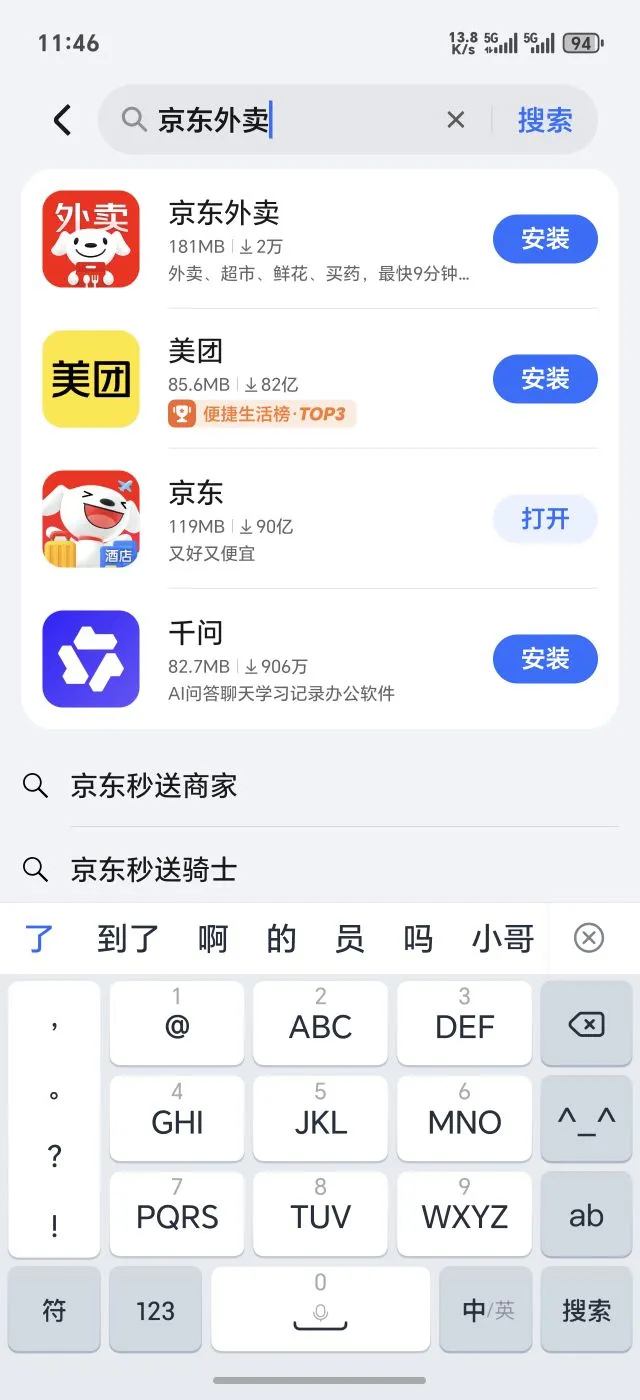This screenshot has height=1400, width=640.
Task: Install the 美团 app
Action: [x=545, y=379]
